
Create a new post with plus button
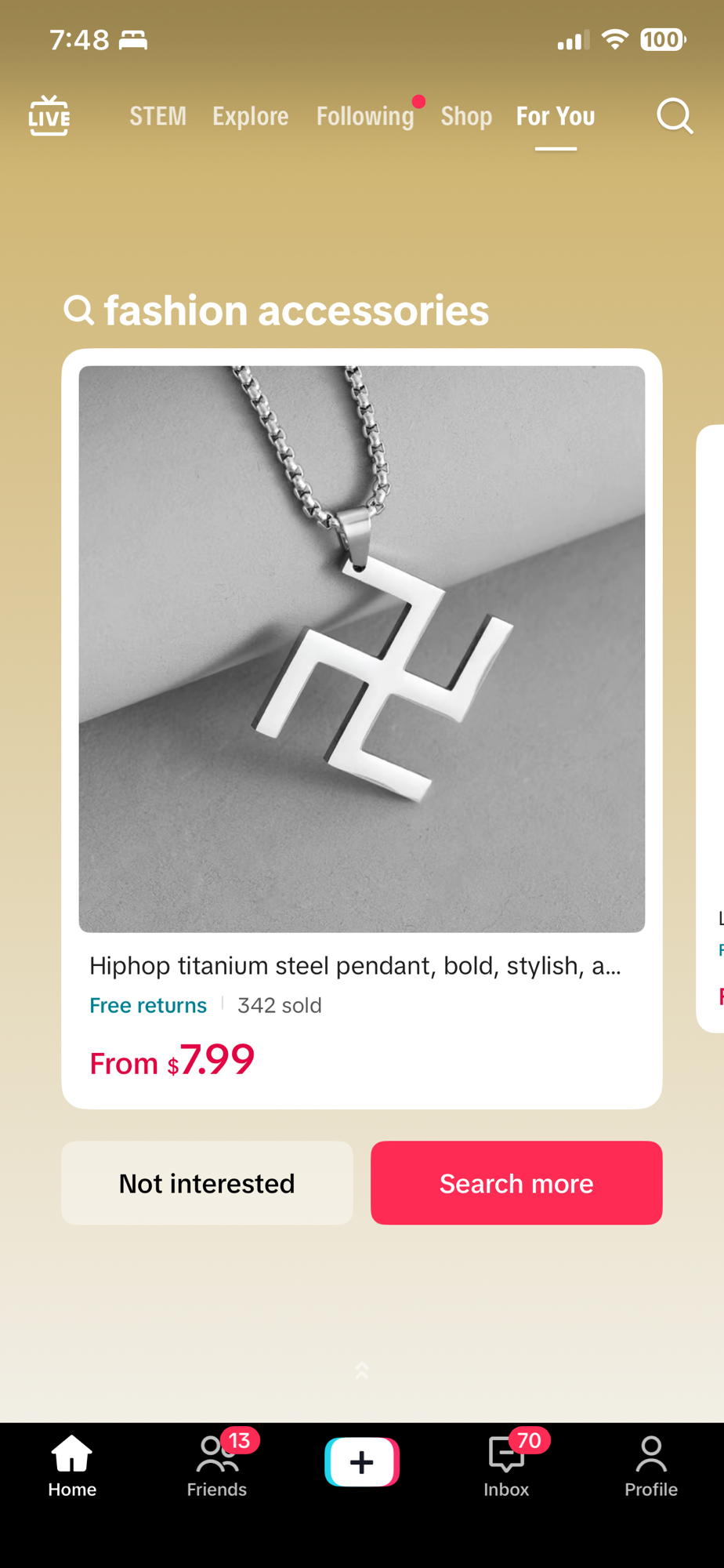tap(362, 1462)
